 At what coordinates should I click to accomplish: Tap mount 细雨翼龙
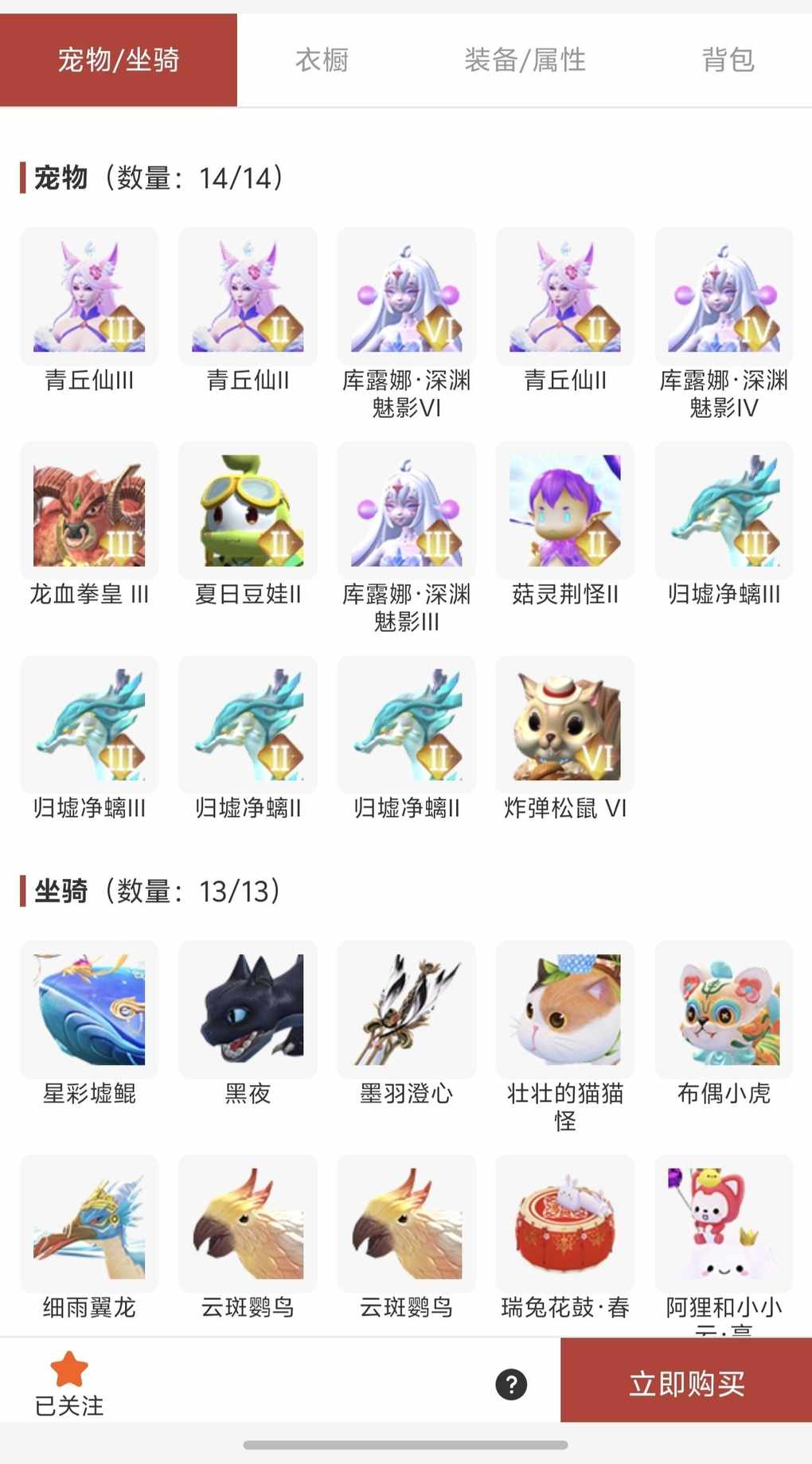pos(89,1224)
